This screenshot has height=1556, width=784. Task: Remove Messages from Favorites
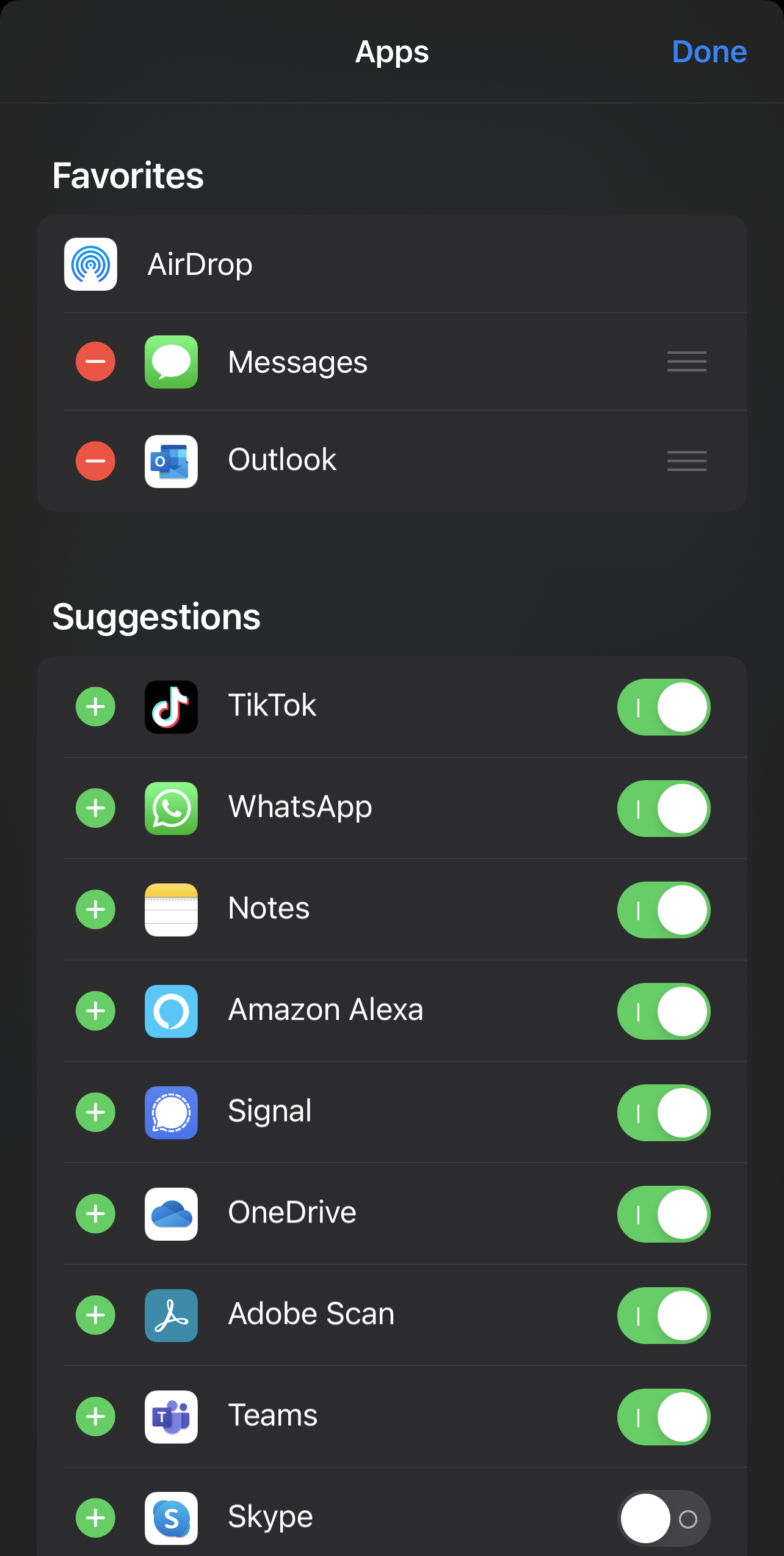[95, 362]
